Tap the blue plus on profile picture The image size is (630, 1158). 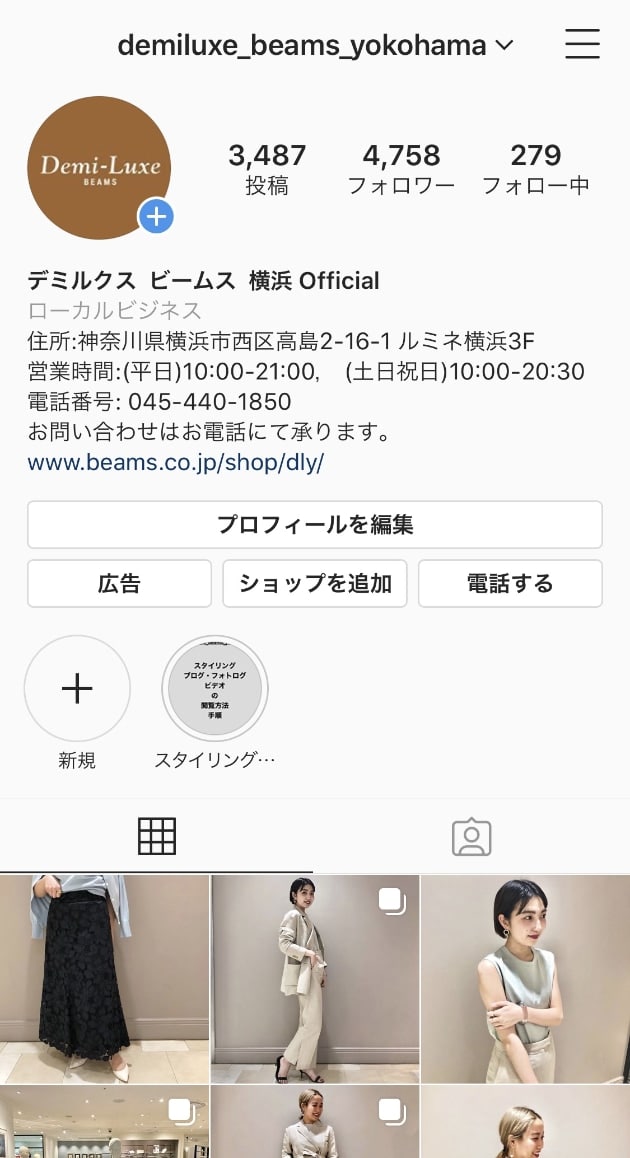pos(156,216)
